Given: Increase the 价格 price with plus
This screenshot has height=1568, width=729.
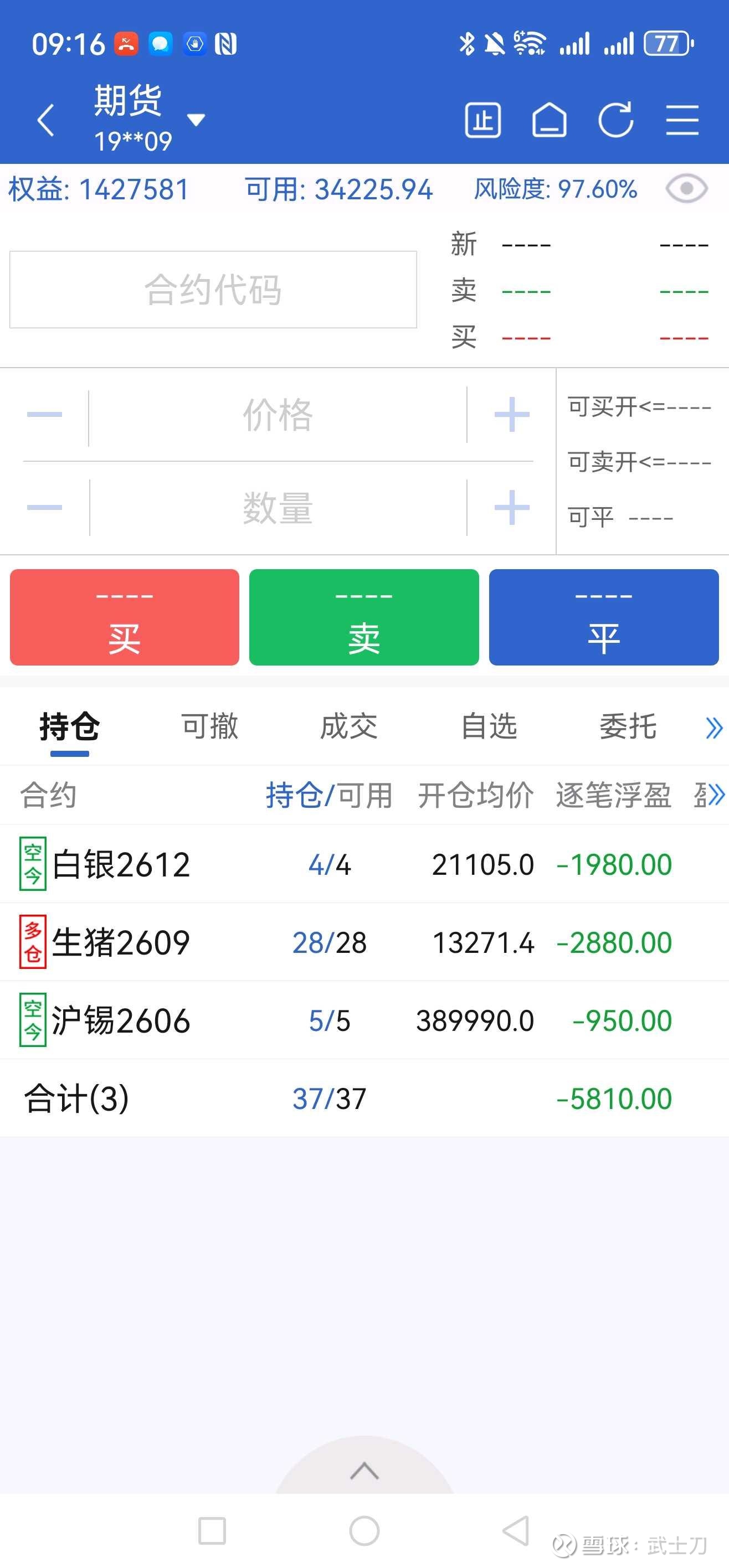Looking at the screenshot, I should pos(512,415).
